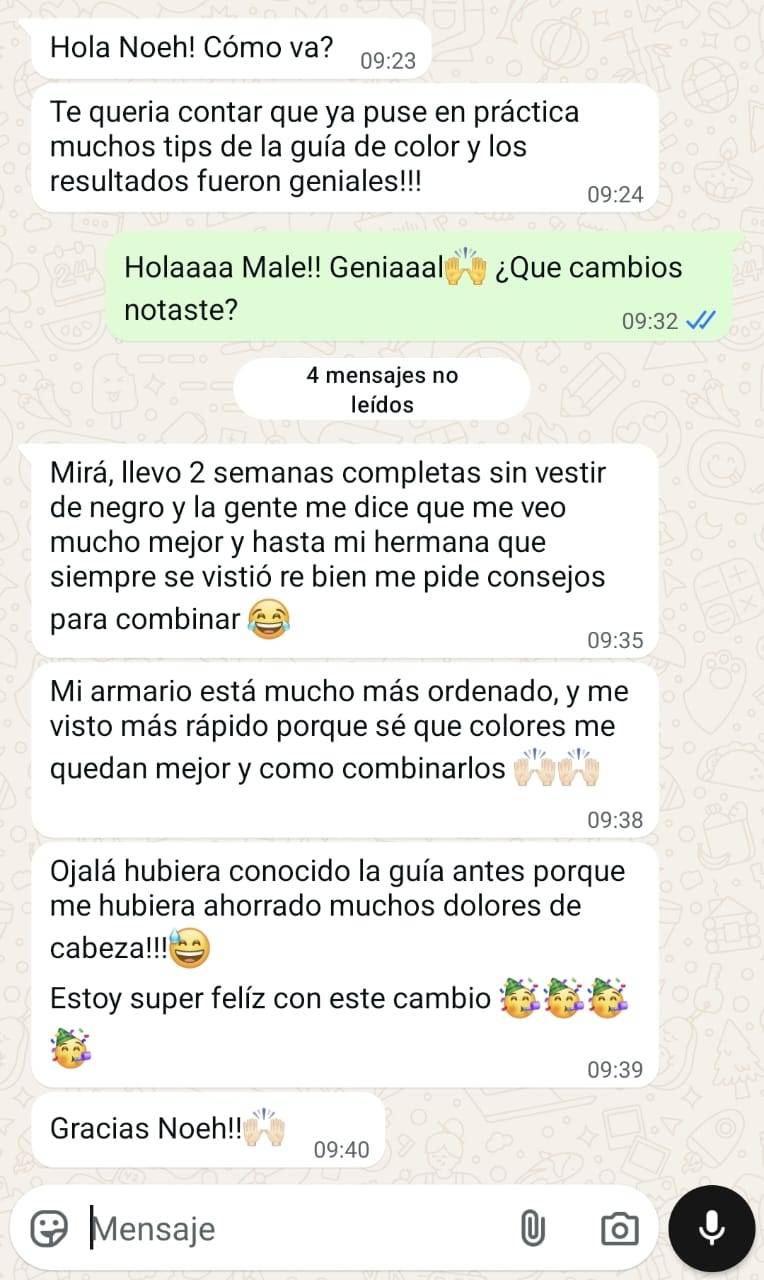The width and height of the screenshot is (764, 1280).
Task: Start recording a voice message
Action: click(x=712, y=1228)
